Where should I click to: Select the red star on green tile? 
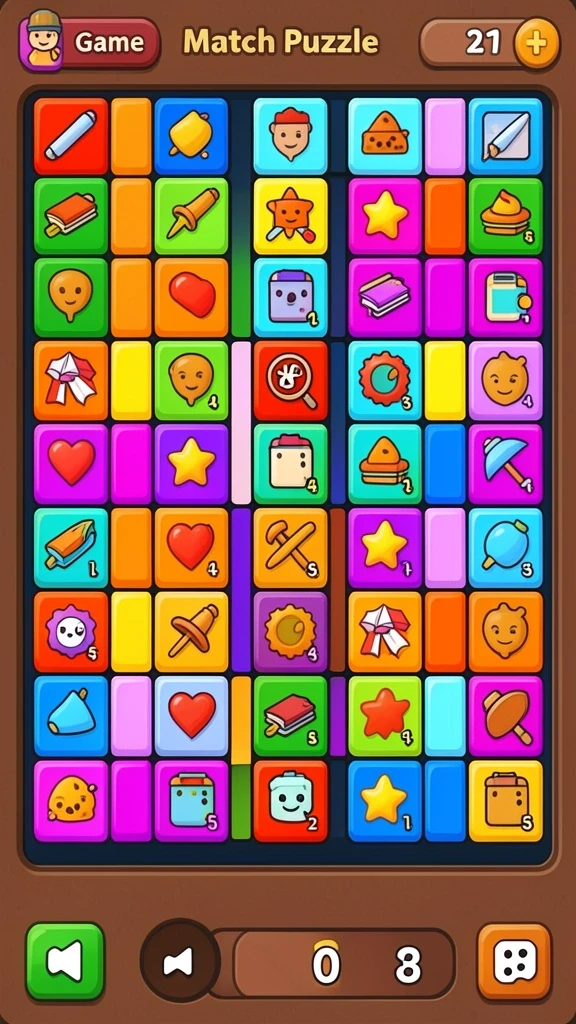385,716
